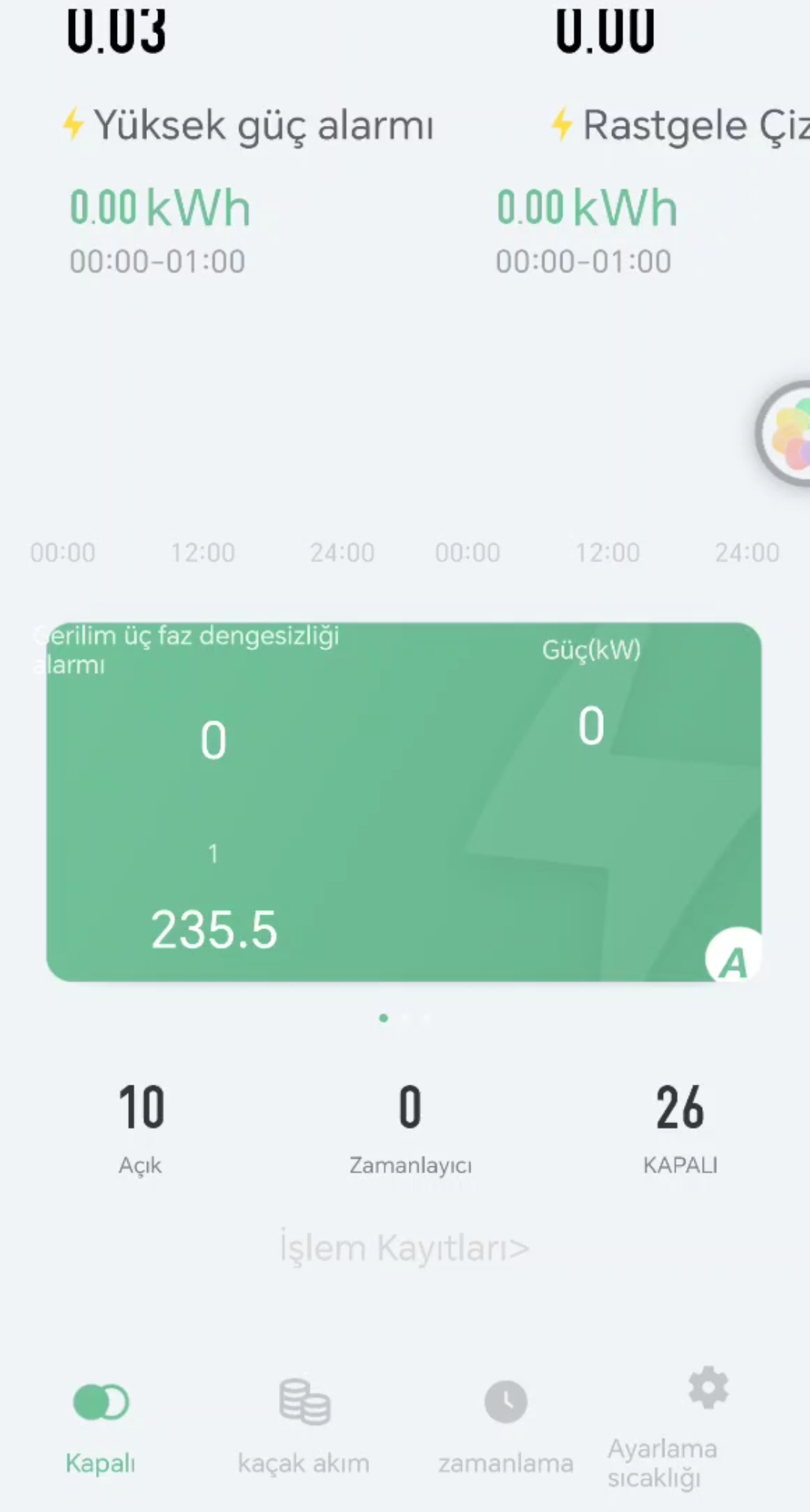Screen dimensions: 810x1512
Task: Open the green voltage and power card
Action: (403, 802)
